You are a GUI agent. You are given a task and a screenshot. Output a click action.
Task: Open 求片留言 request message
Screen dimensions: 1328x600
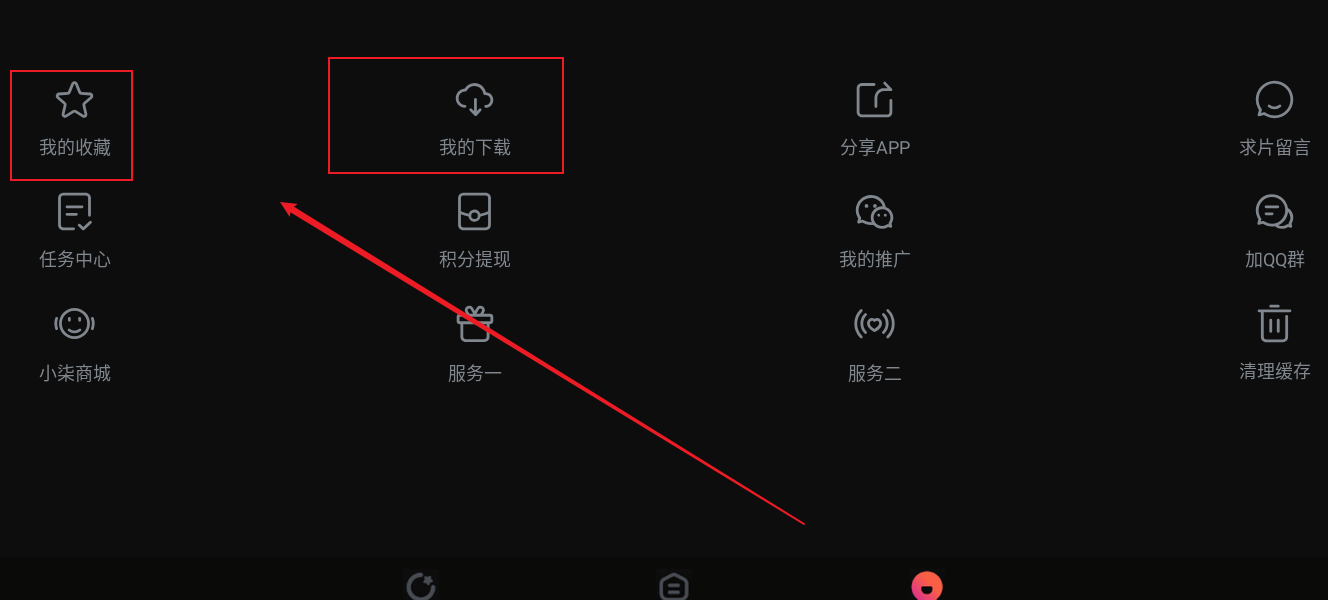pyautogui.click(x=1274, y=120)
